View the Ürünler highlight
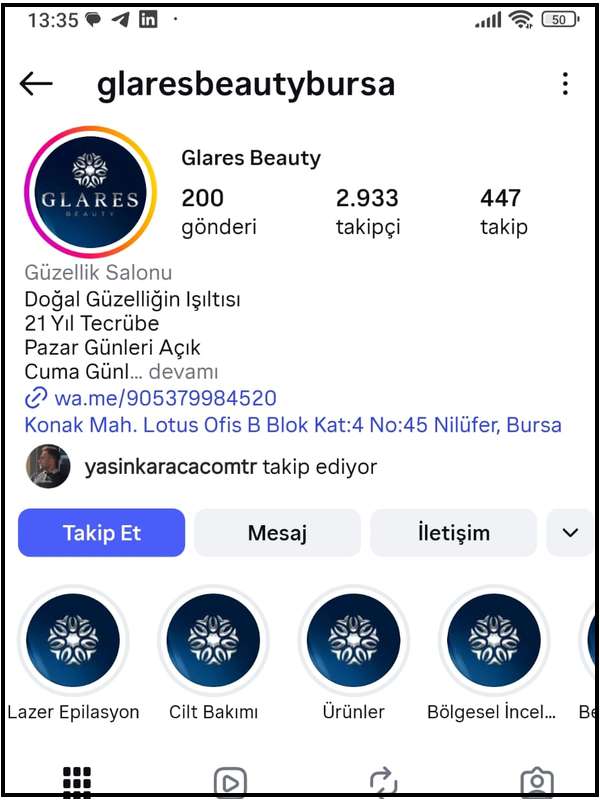Screen dimensions: 600x800 click(x=353, y=639)
